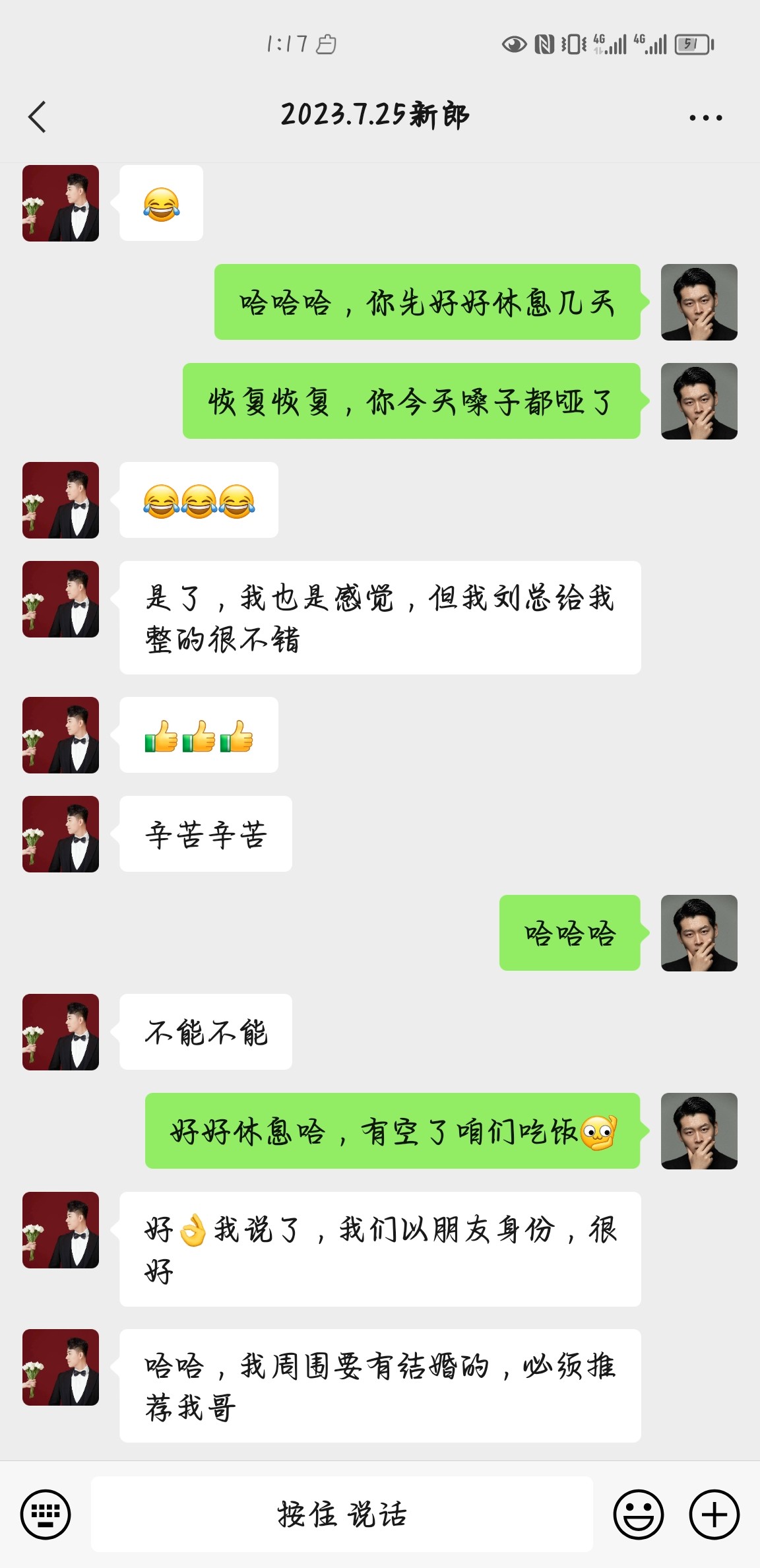
Task: Open the plus attachments menu
Action: pyautogui.click(x=714, y=1514)
